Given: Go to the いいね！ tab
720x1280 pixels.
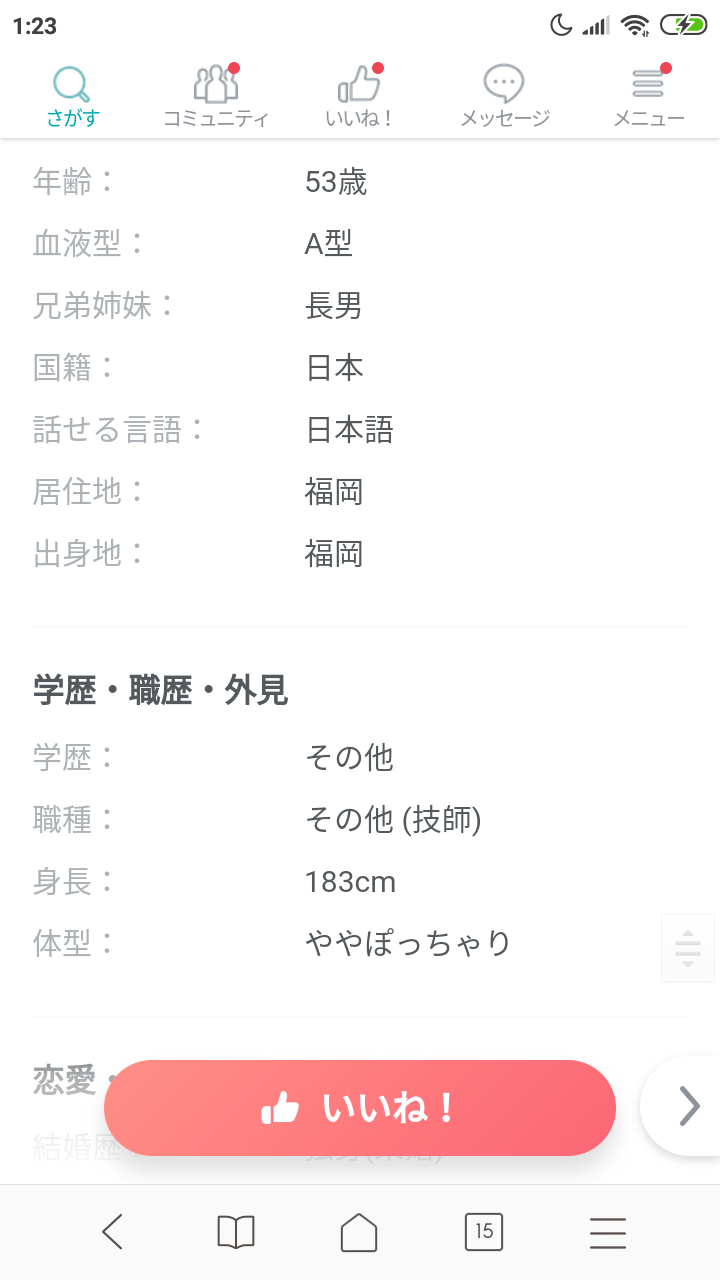Looking at the screenshot, I should tap(360, 97).
